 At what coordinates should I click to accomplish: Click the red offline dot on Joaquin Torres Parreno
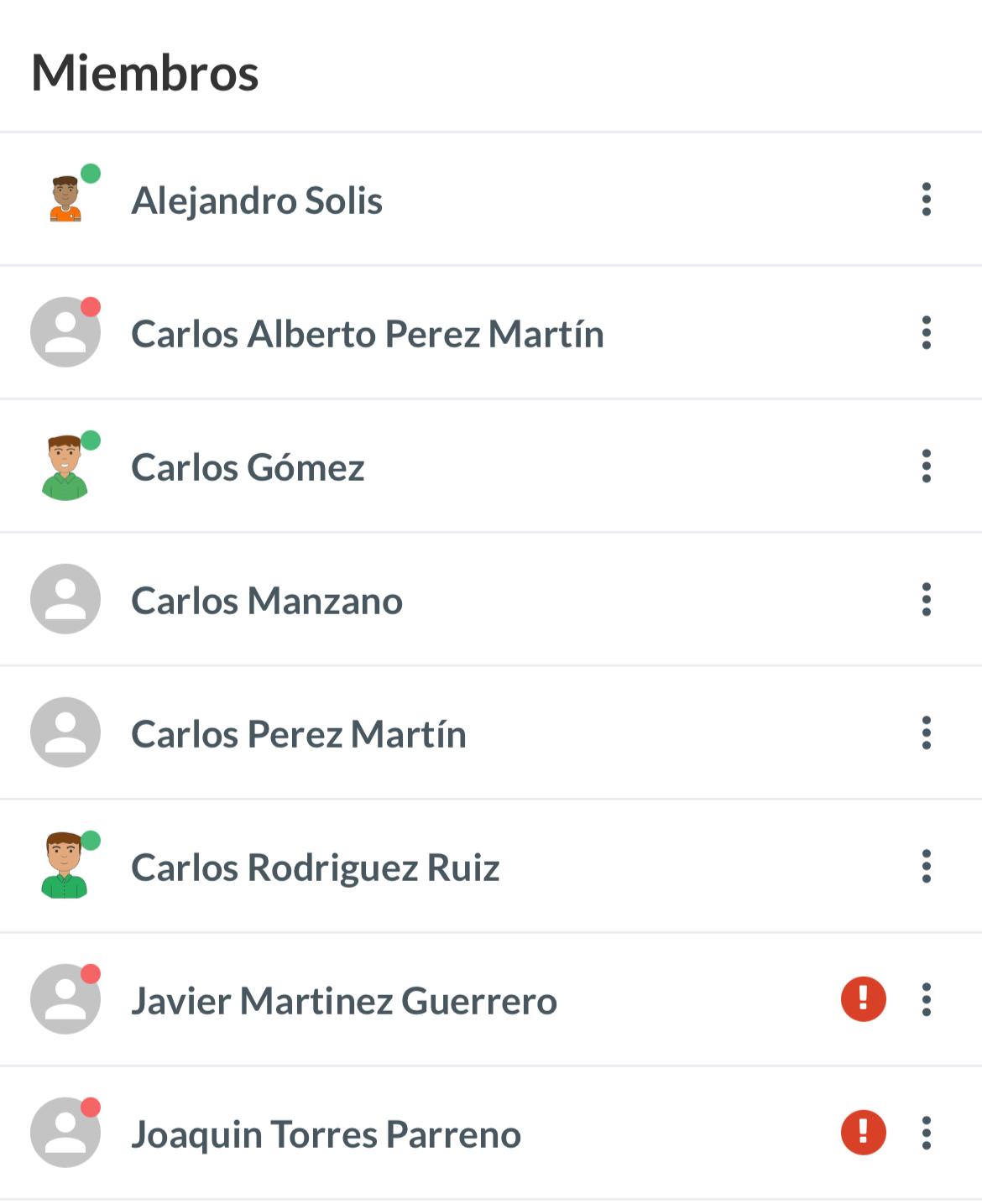pos(91,1108)
